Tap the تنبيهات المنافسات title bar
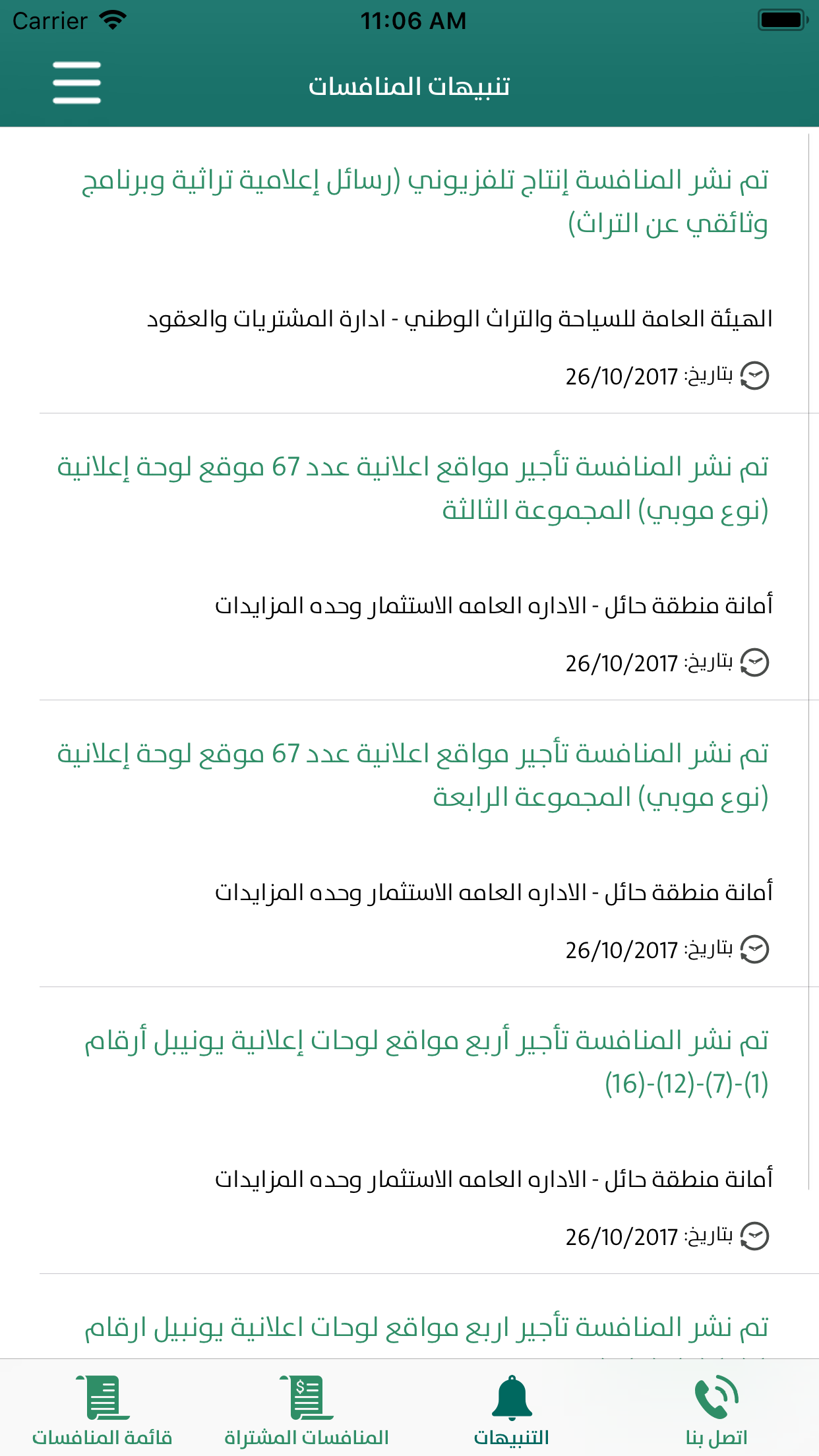 click(x=409, y=84)
